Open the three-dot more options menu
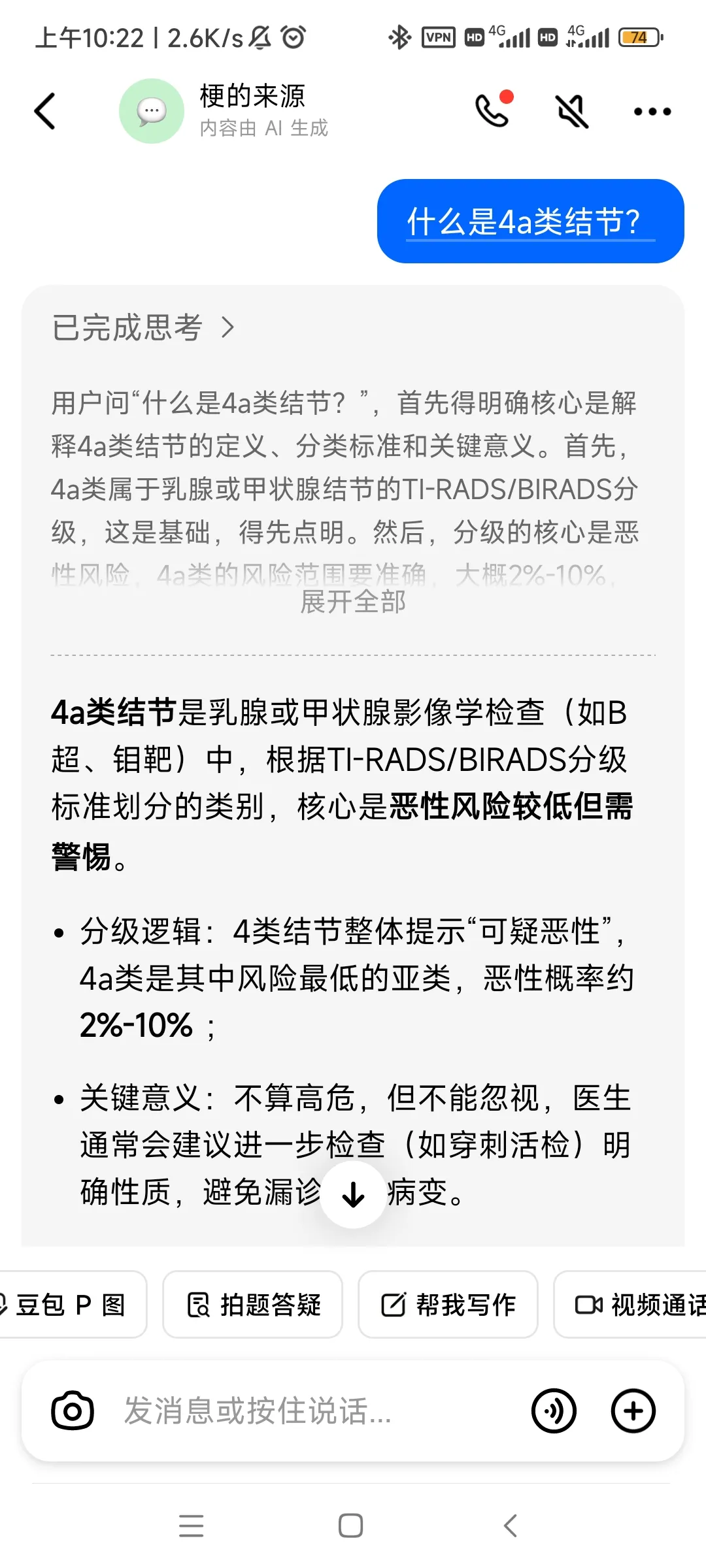706x1568 pixels. click(652, 112)
